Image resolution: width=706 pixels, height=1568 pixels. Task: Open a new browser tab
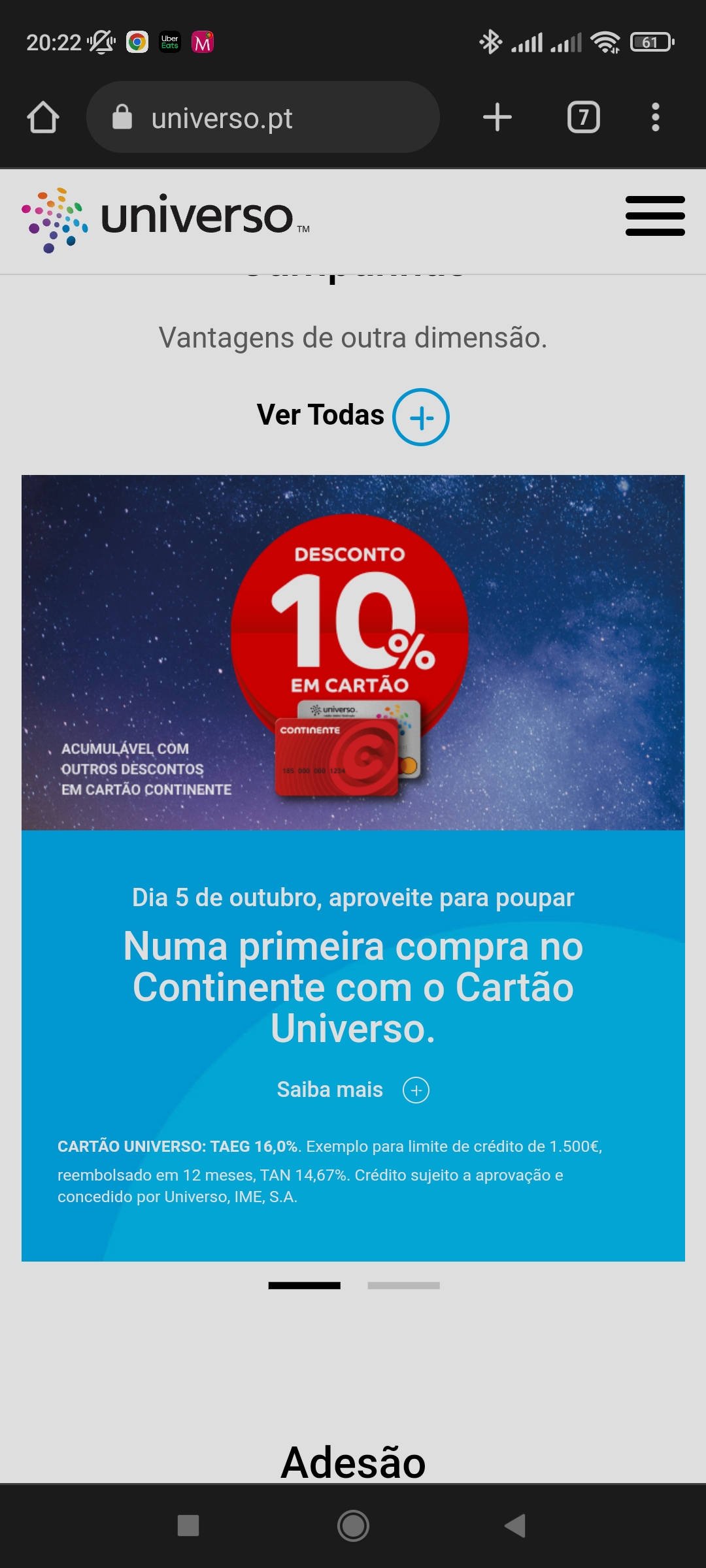point(497,118)
